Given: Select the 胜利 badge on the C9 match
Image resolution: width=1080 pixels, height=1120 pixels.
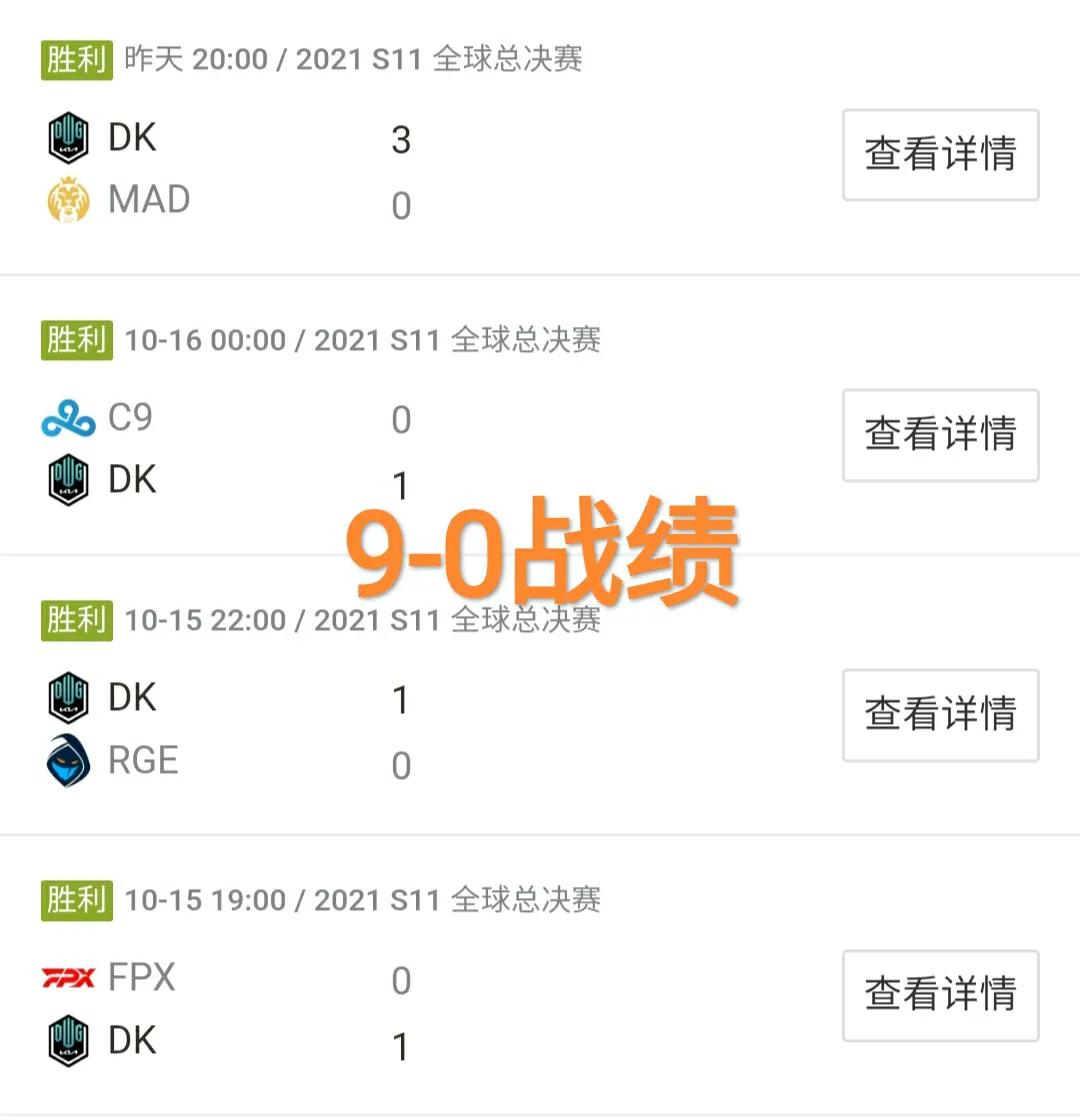Looking at the screenshot, I should click(x=76, y=340).
